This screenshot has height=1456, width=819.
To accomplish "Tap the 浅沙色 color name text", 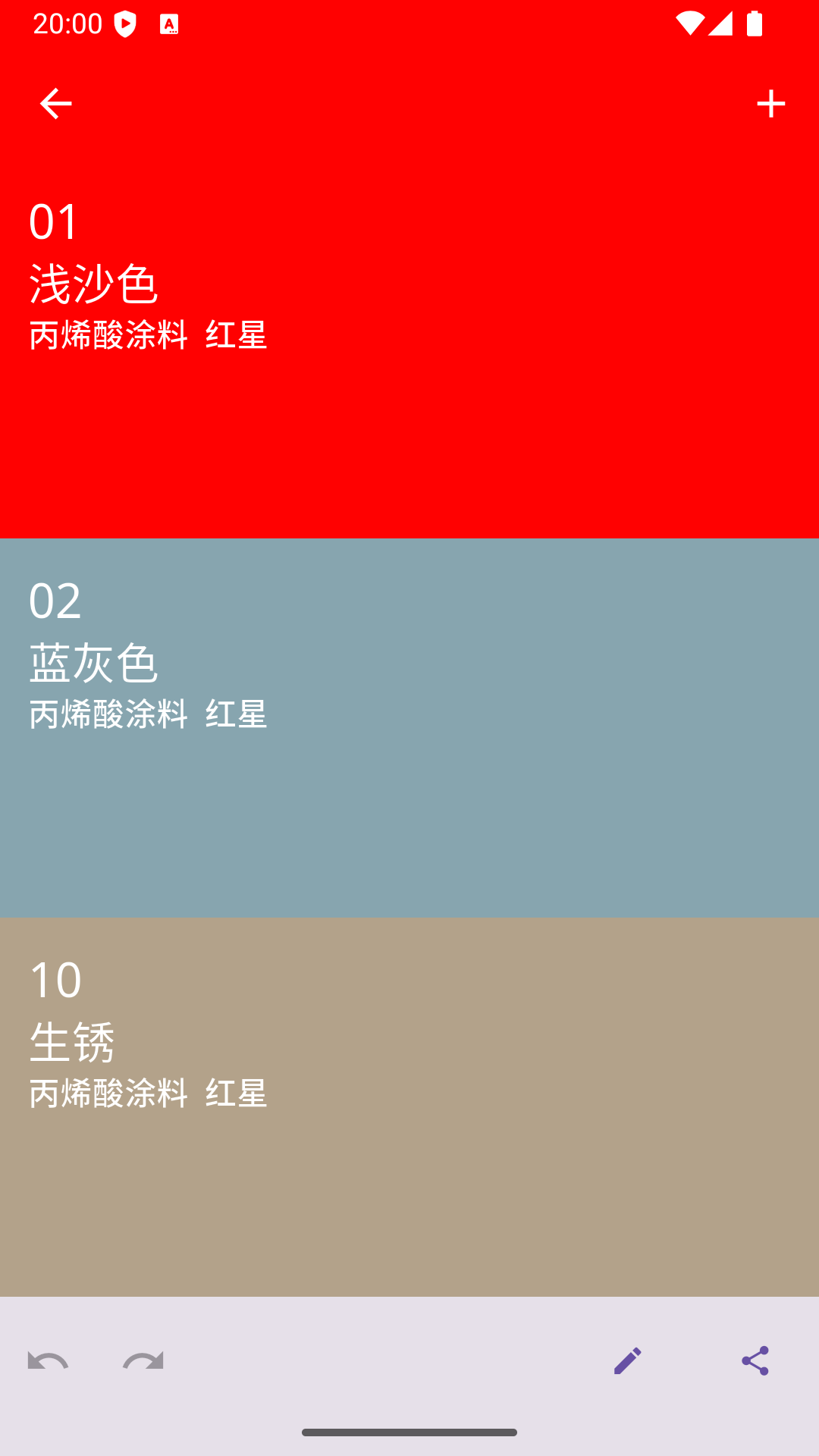I will (93, 284).
